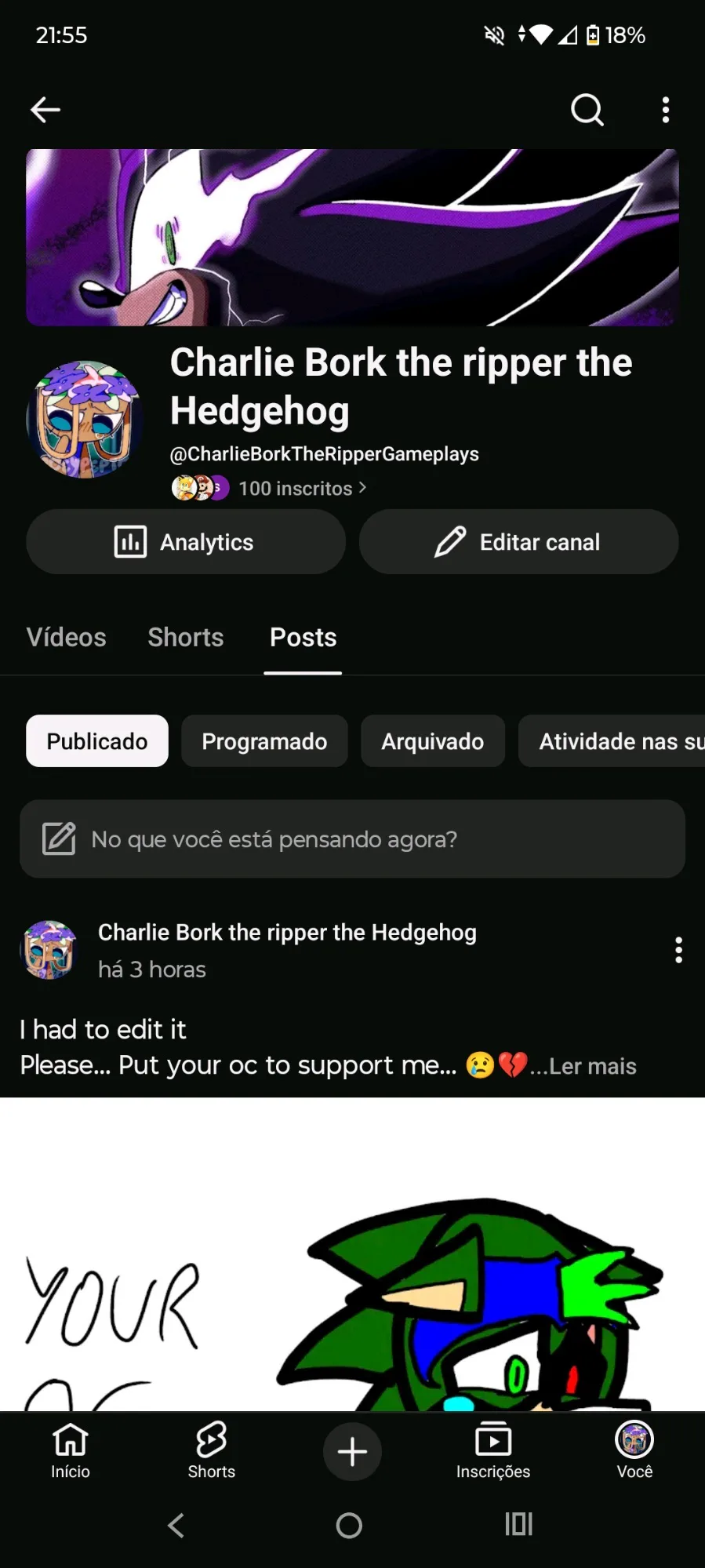Open the channel overflow menu
The width and height of the screenshot is (705, 1568).
[x=666, y=110]
